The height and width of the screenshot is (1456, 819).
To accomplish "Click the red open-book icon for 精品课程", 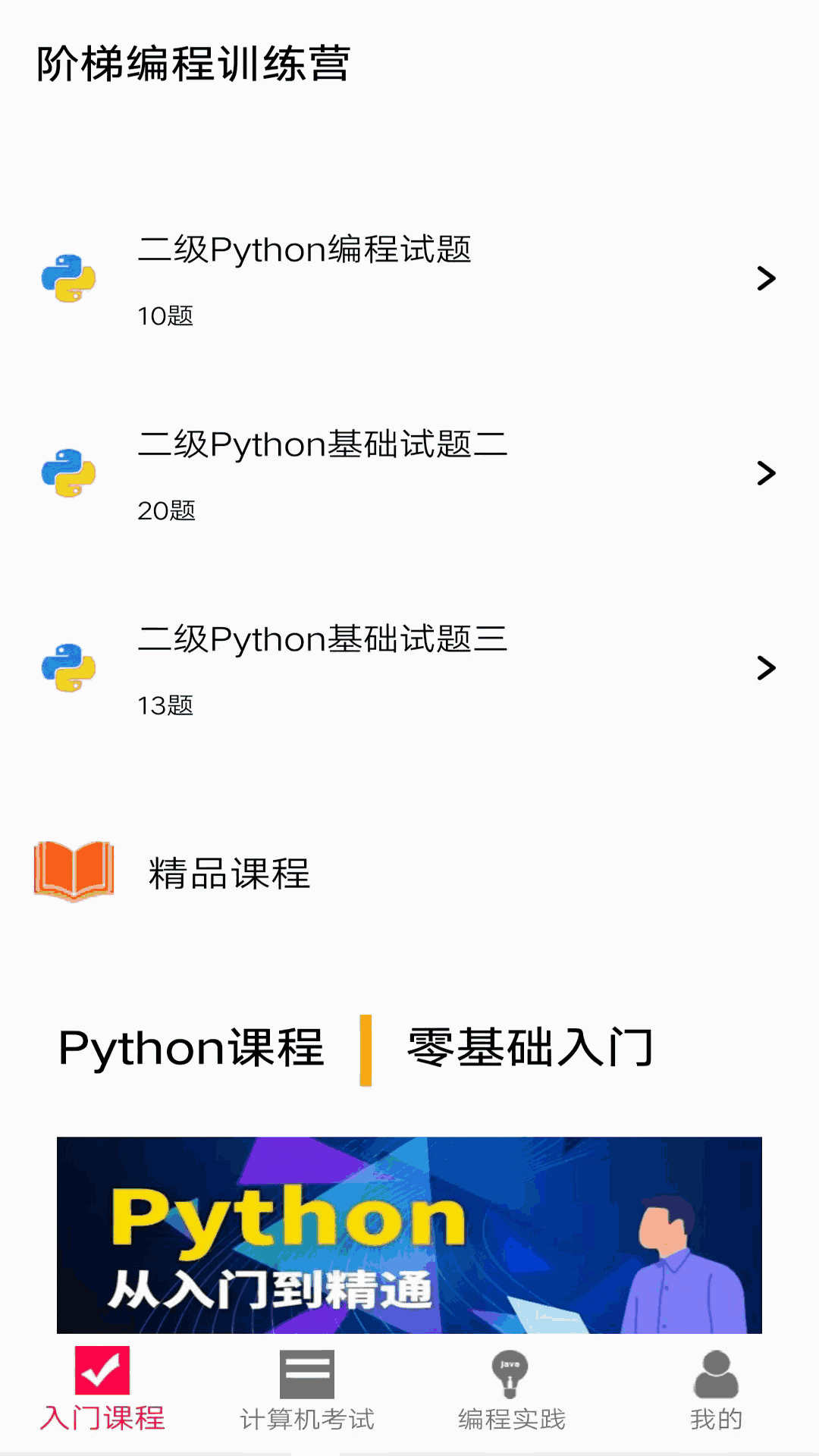I will (x=72, y=872).
